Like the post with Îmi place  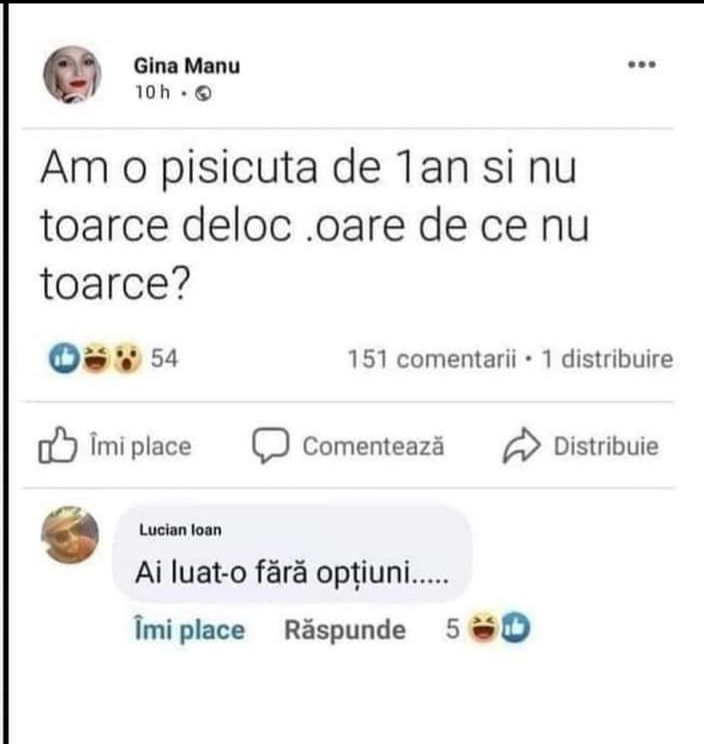click(x=114, y=446)
